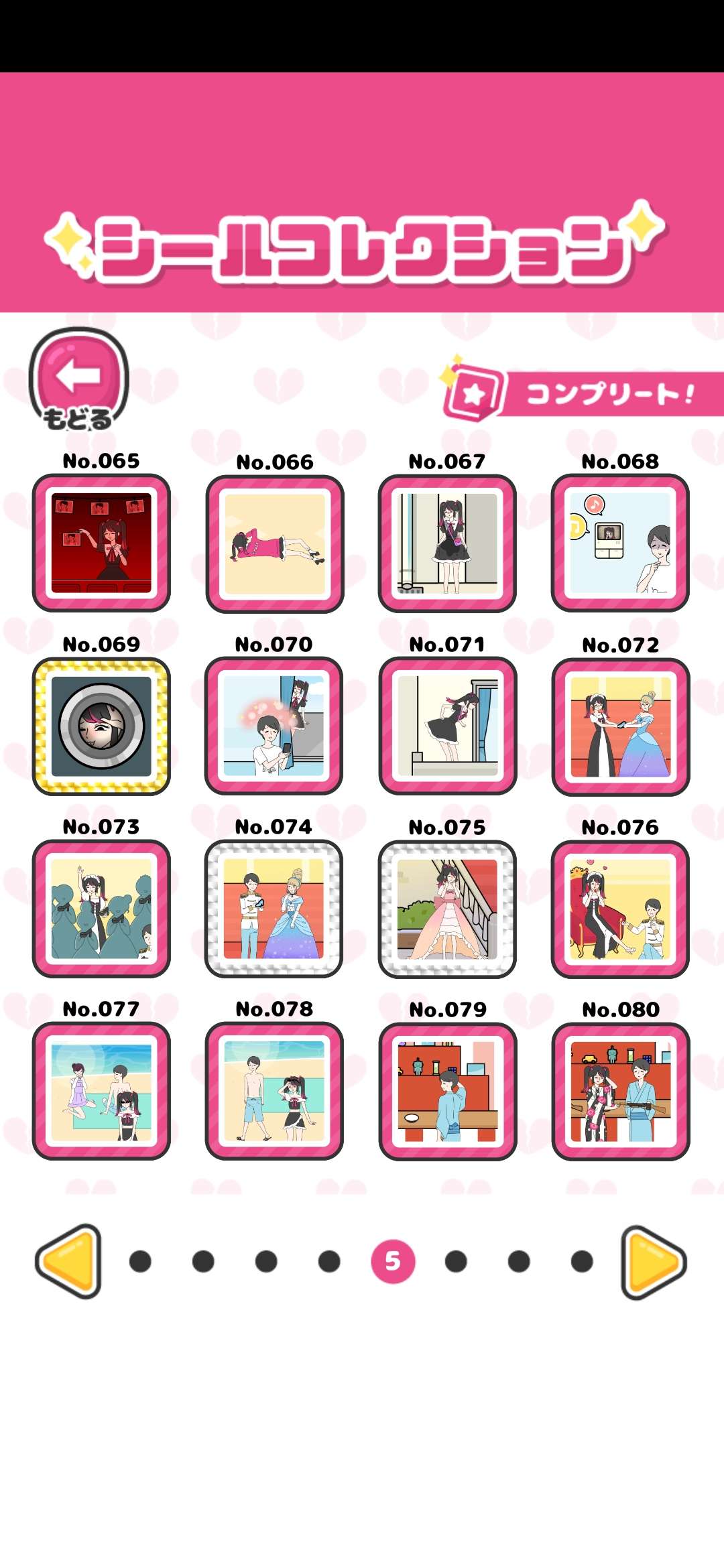Open sticker No.079
Image resolution: width=724 pixels, height=1568 pixels.
click(447, 1092)
